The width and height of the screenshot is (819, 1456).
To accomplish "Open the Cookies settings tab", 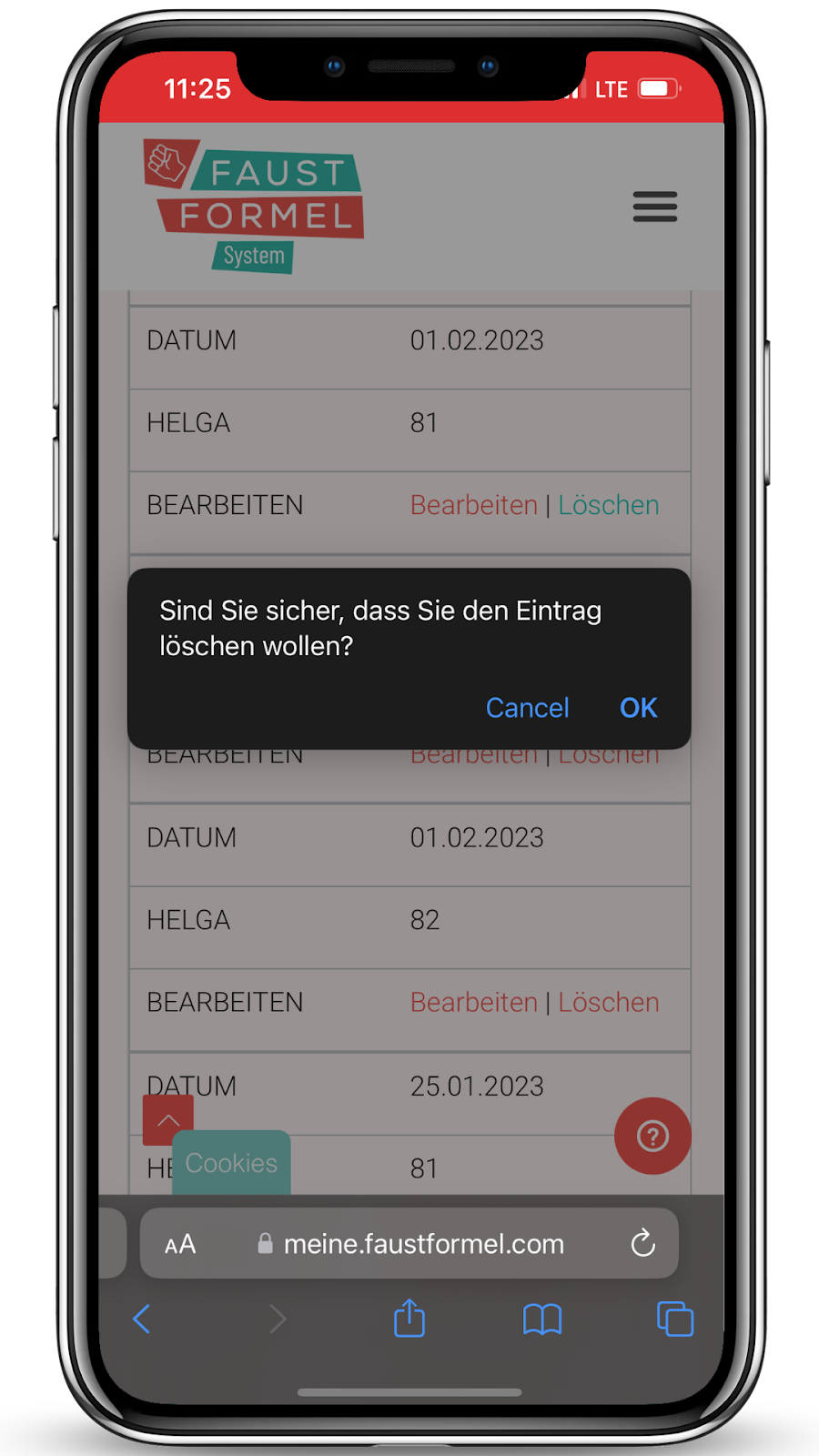I will pyautogui.click(x=231, y=1163).
